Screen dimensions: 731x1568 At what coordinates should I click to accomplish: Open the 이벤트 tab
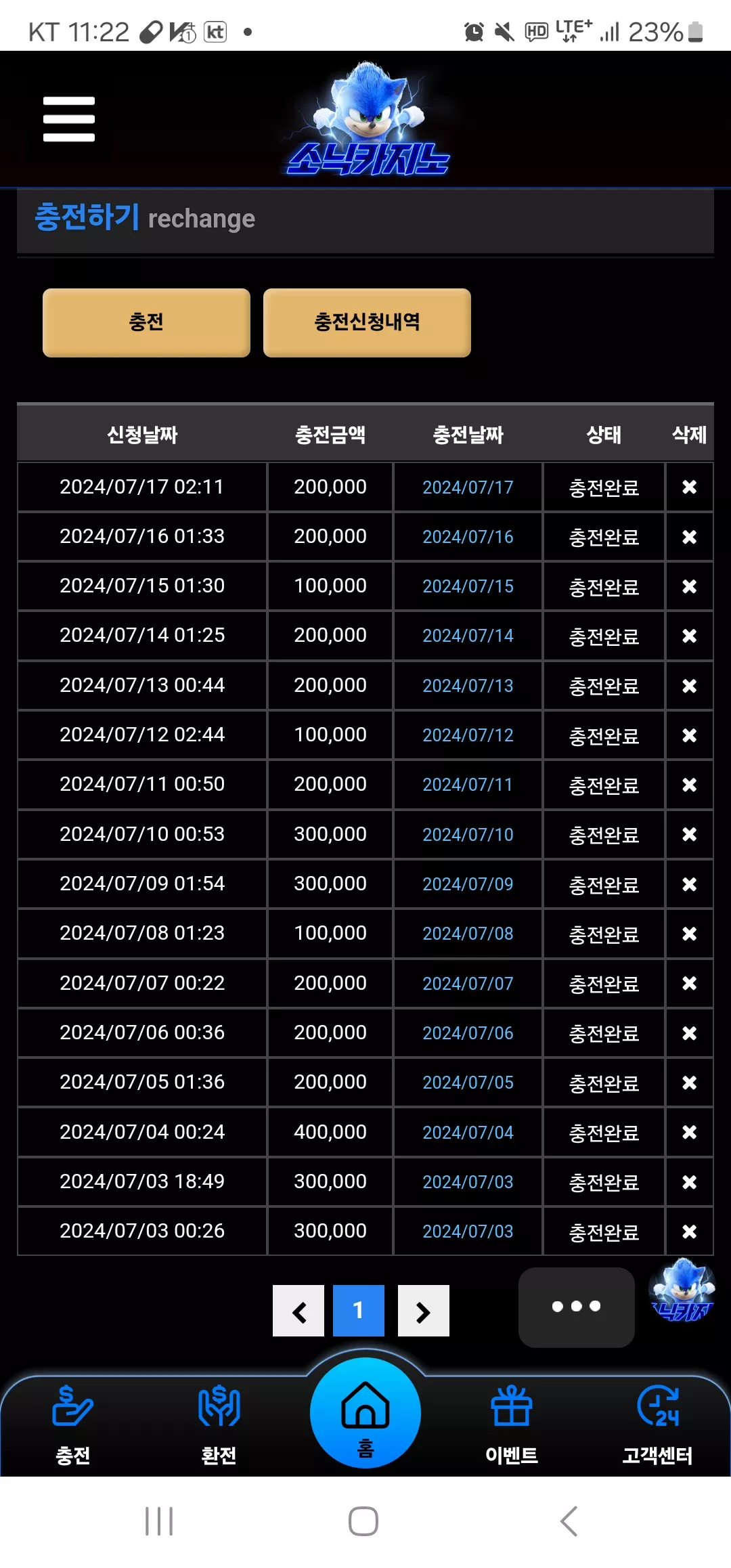512,1424
